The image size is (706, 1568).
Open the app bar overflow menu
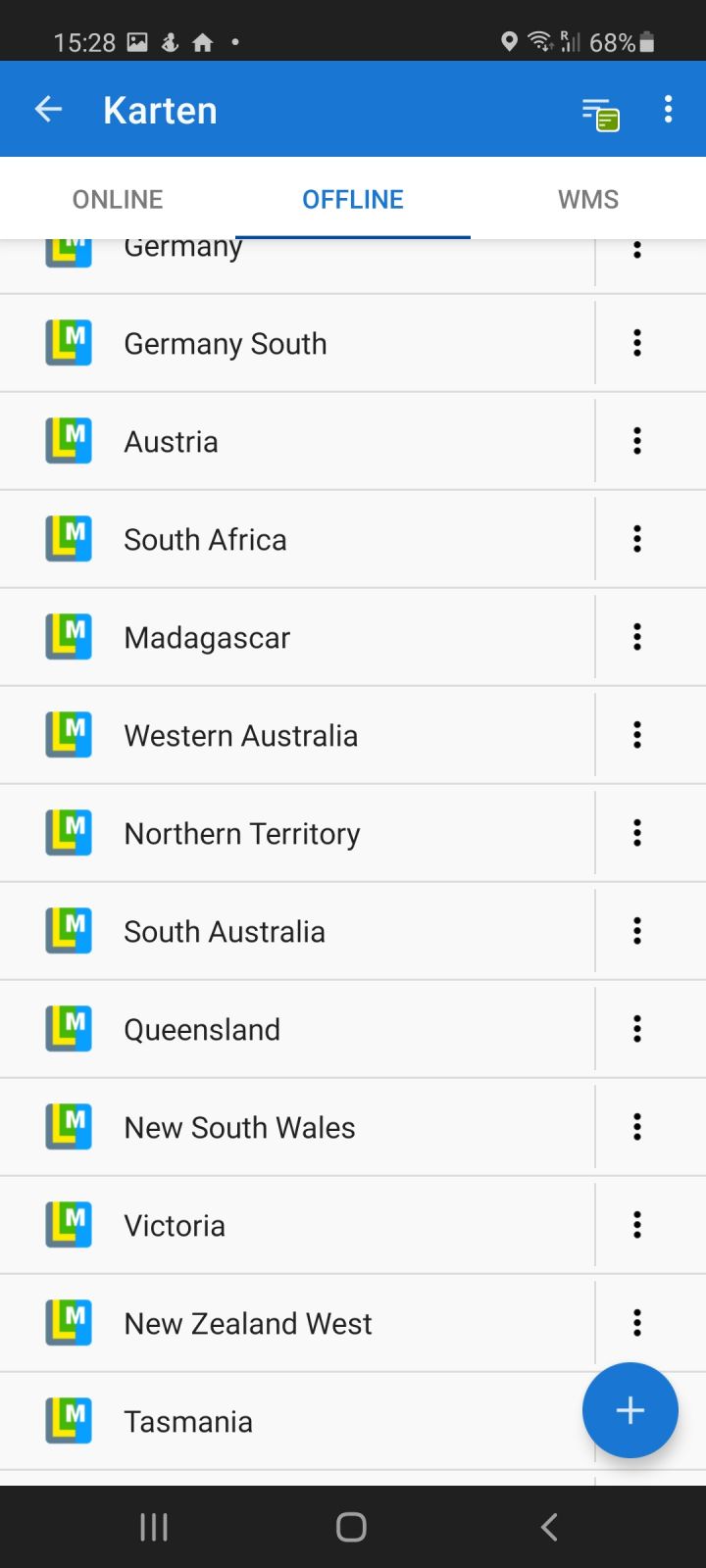point(669,110)
